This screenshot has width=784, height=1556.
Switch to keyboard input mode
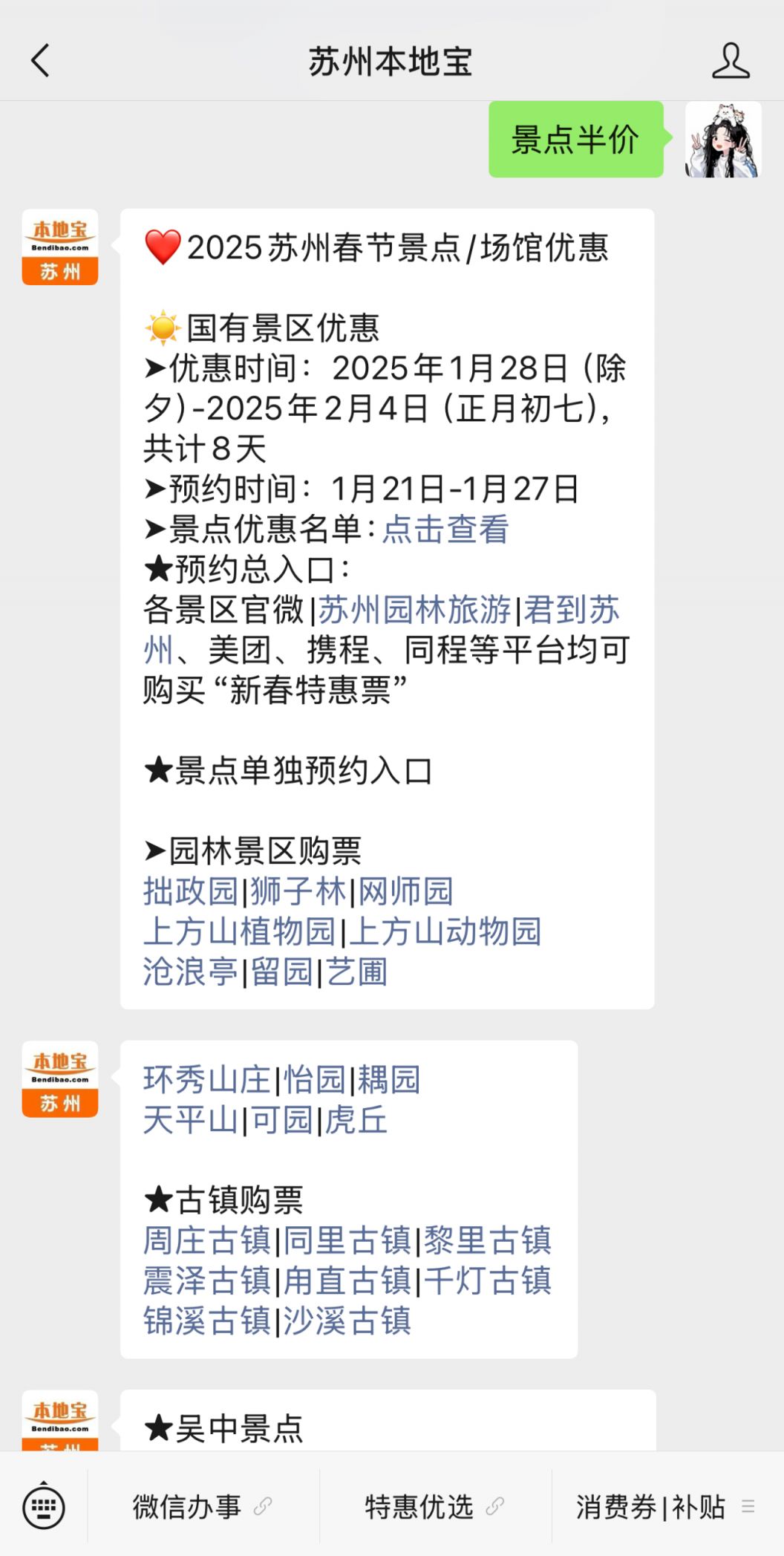(44, 1507)
